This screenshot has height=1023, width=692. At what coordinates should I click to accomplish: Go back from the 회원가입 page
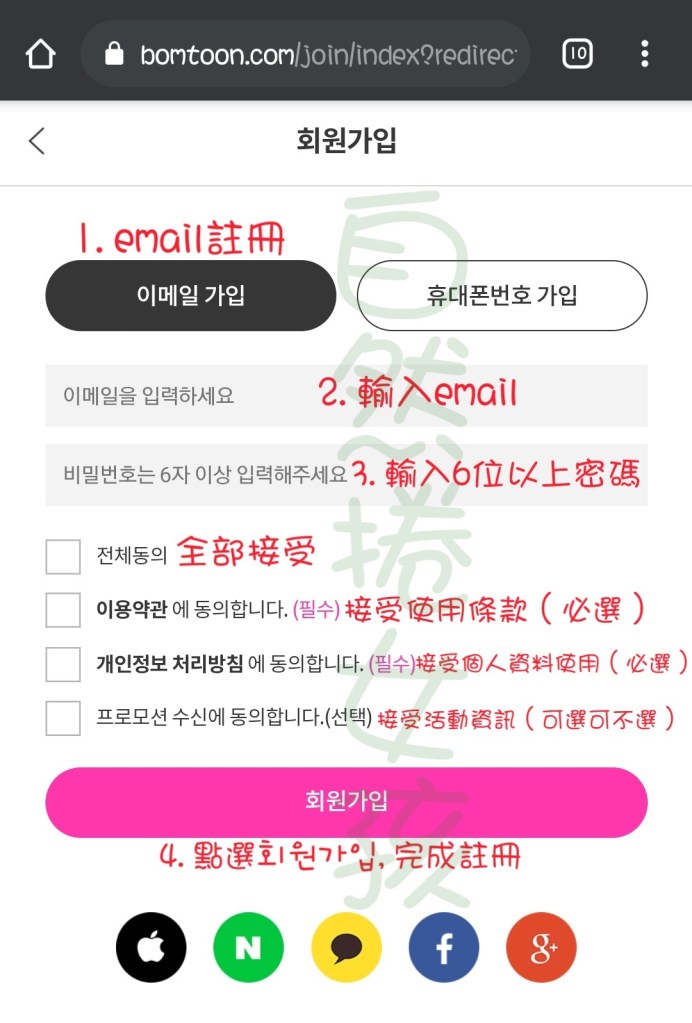pyautogui.click(x=37, y=141)
